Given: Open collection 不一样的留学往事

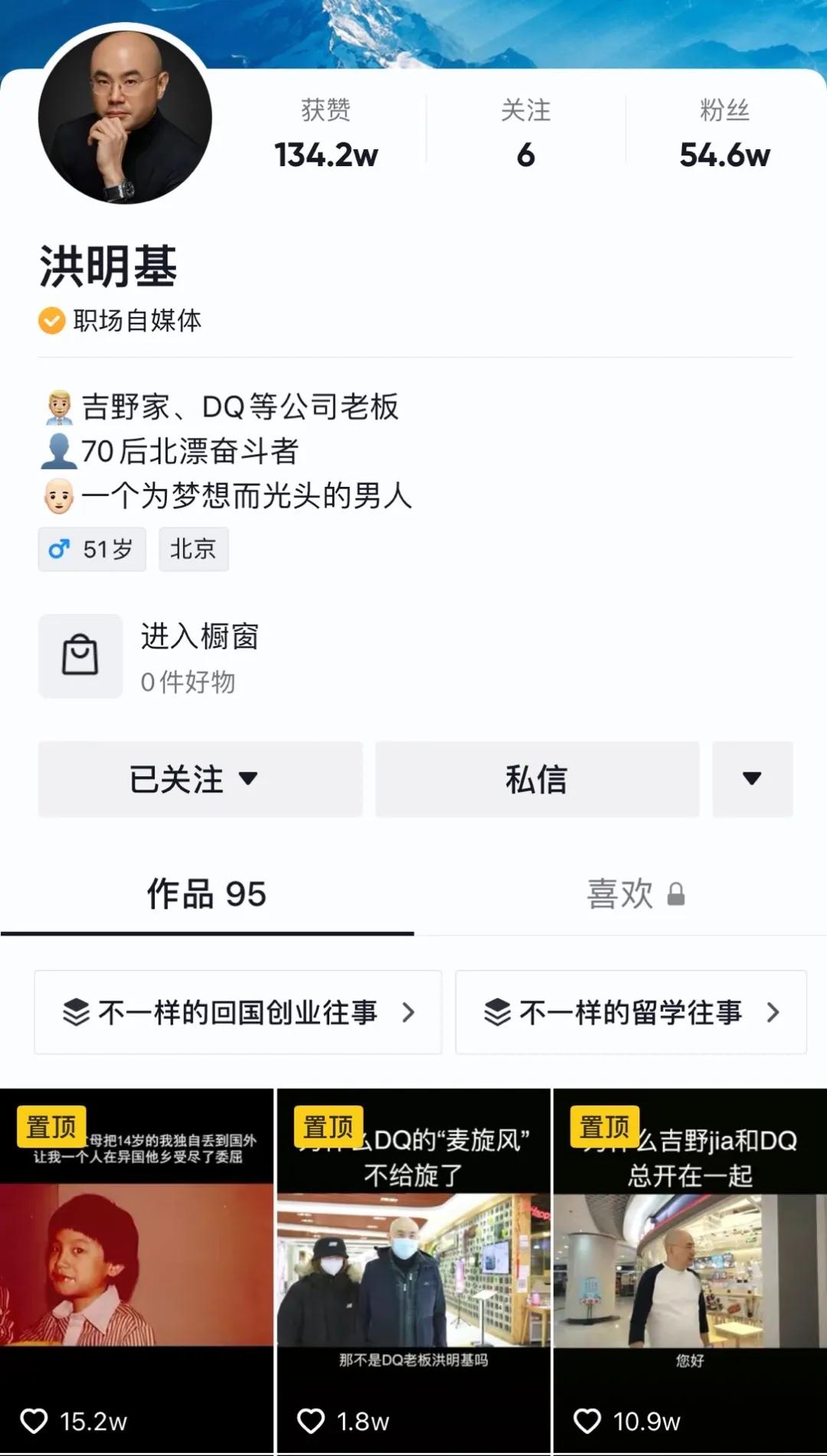Looking at the screenshot, I should click(x=631, y=1013).
